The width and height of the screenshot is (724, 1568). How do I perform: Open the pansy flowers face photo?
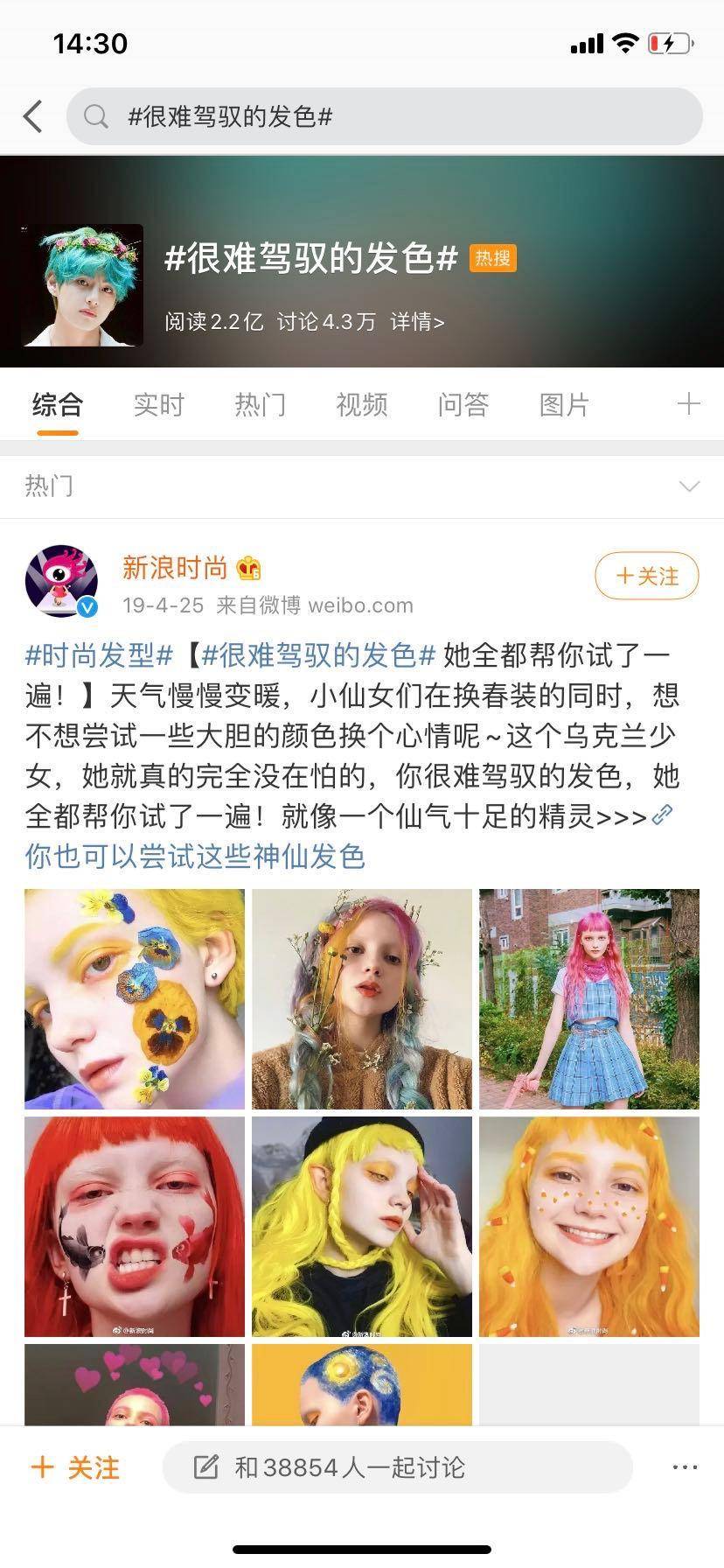tap(135, 999)
